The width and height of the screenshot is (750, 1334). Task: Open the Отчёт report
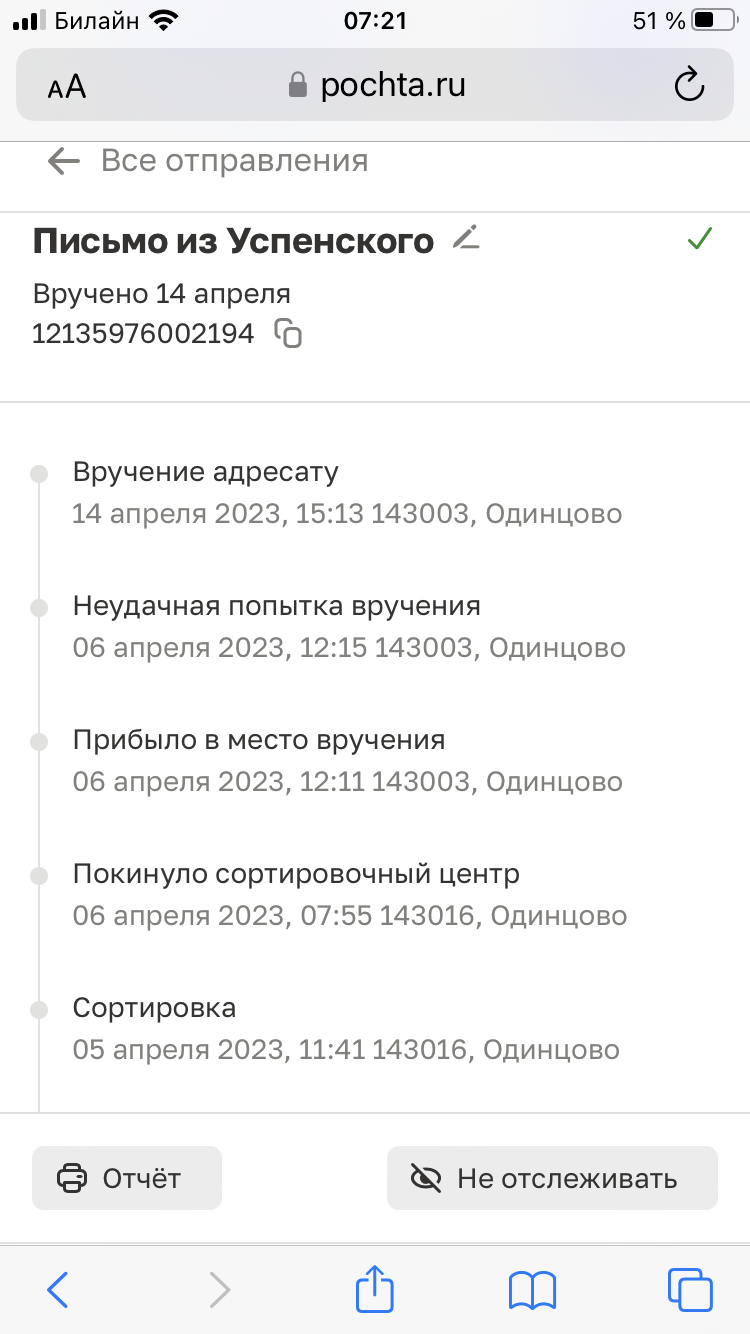pos(127,1178)
